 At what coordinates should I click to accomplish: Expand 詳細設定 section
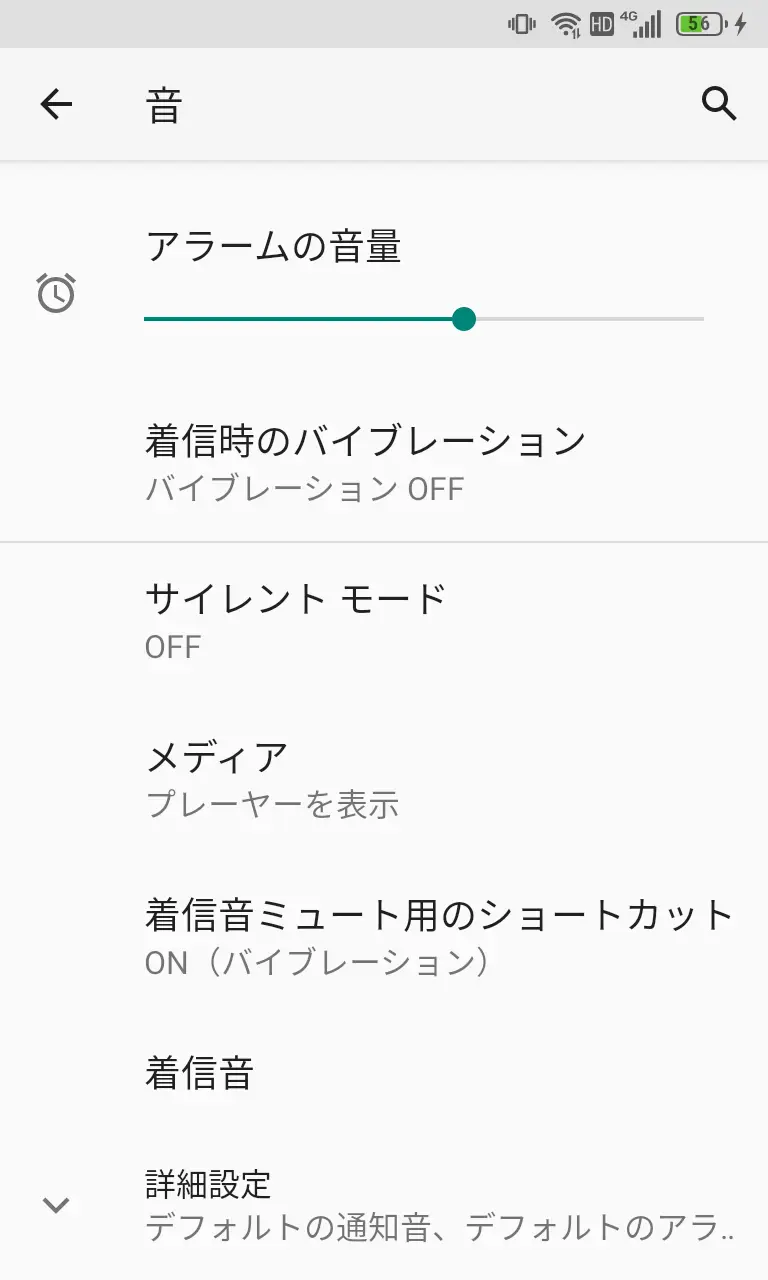click(384, 1205)
